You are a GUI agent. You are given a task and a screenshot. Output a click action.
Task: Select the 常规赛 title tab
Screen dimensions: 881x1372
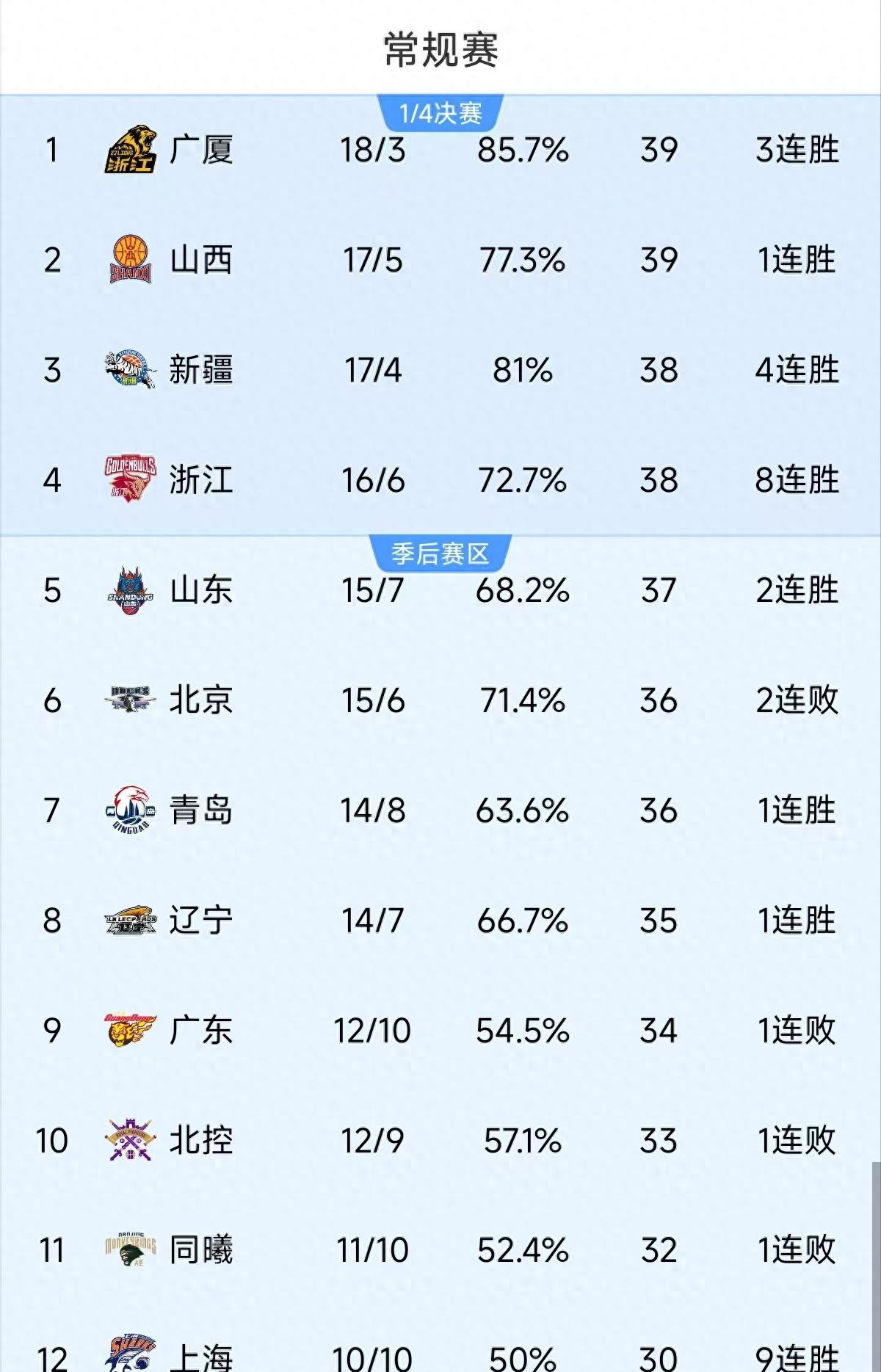[x=440, y=46]
